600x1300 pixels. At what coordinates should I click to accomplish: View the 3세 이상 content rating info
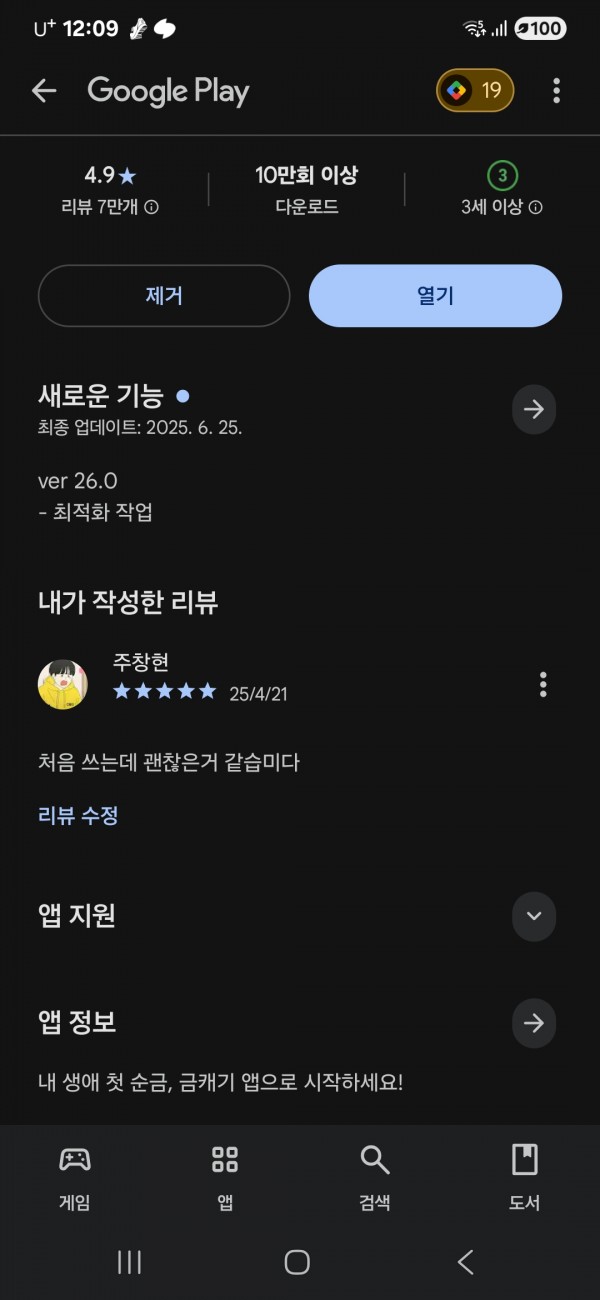pos(502,207)
